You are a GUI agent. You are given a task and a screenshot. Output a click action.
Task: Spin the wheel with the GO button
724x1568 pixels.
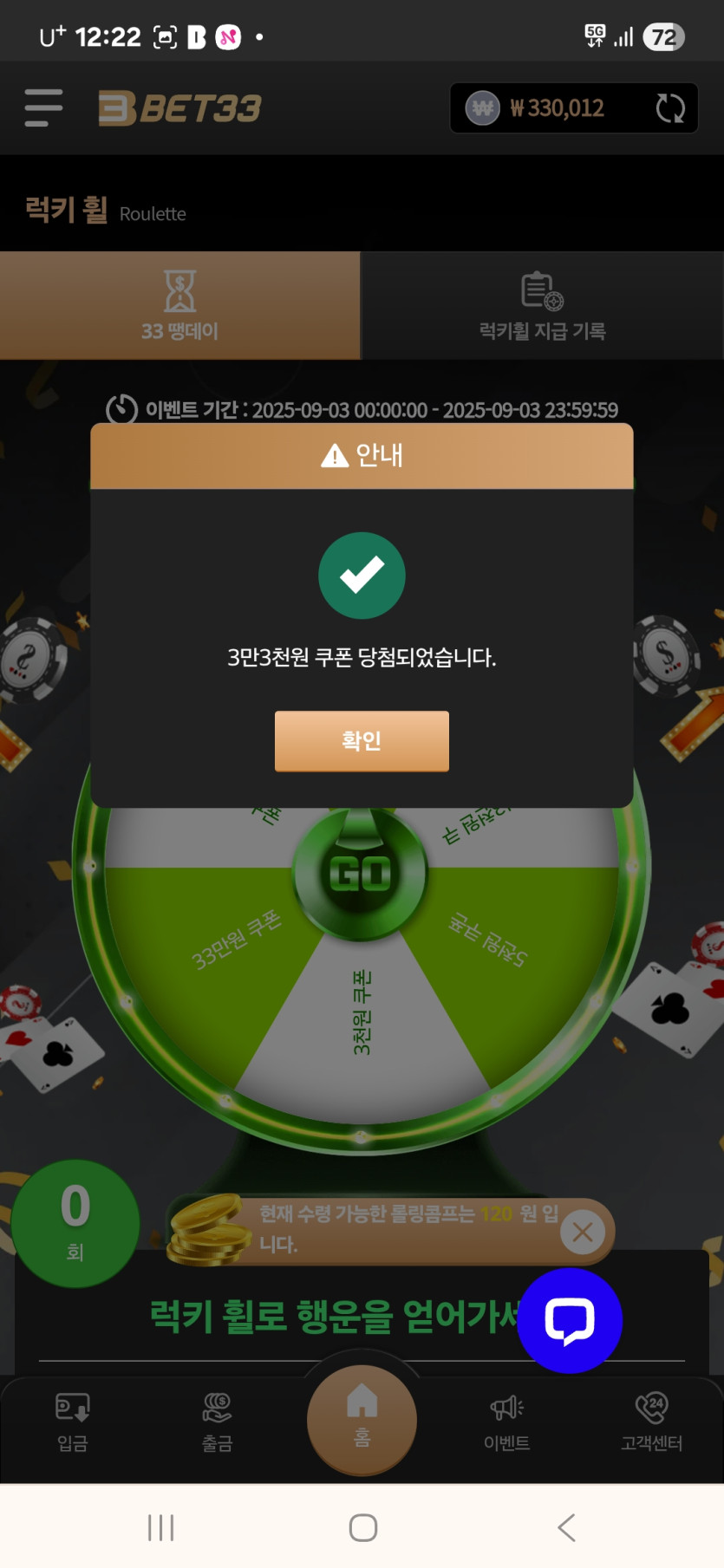click(361, 874)
